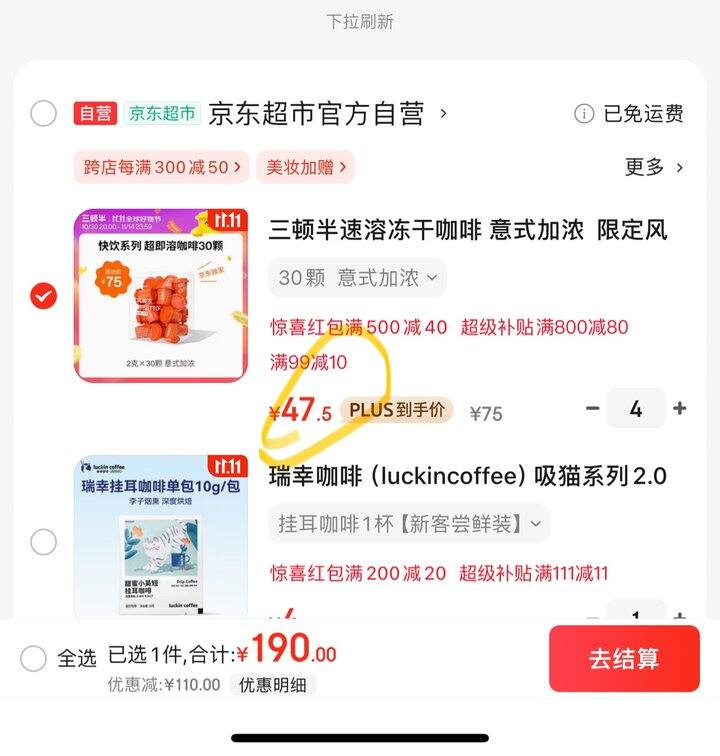The width and height of the screenshot is (720, 756).
Task: Open the 跨店每满300减50 promotion chip
Action: 162,167
